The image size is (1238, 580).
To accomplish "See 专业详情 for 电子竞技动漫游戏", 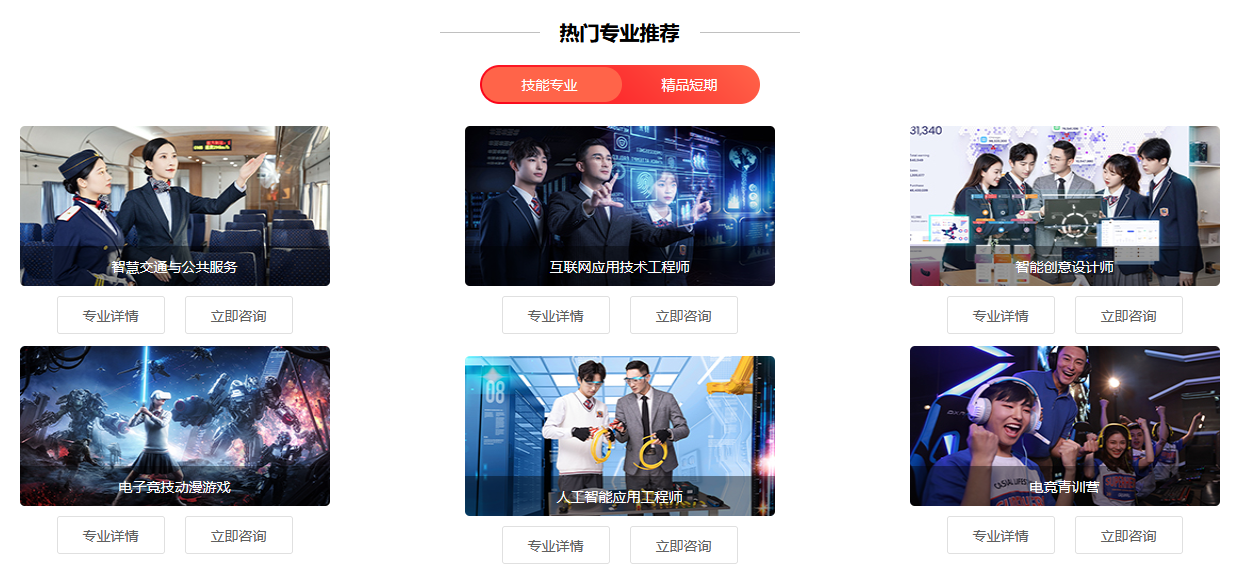I will 111,535.
